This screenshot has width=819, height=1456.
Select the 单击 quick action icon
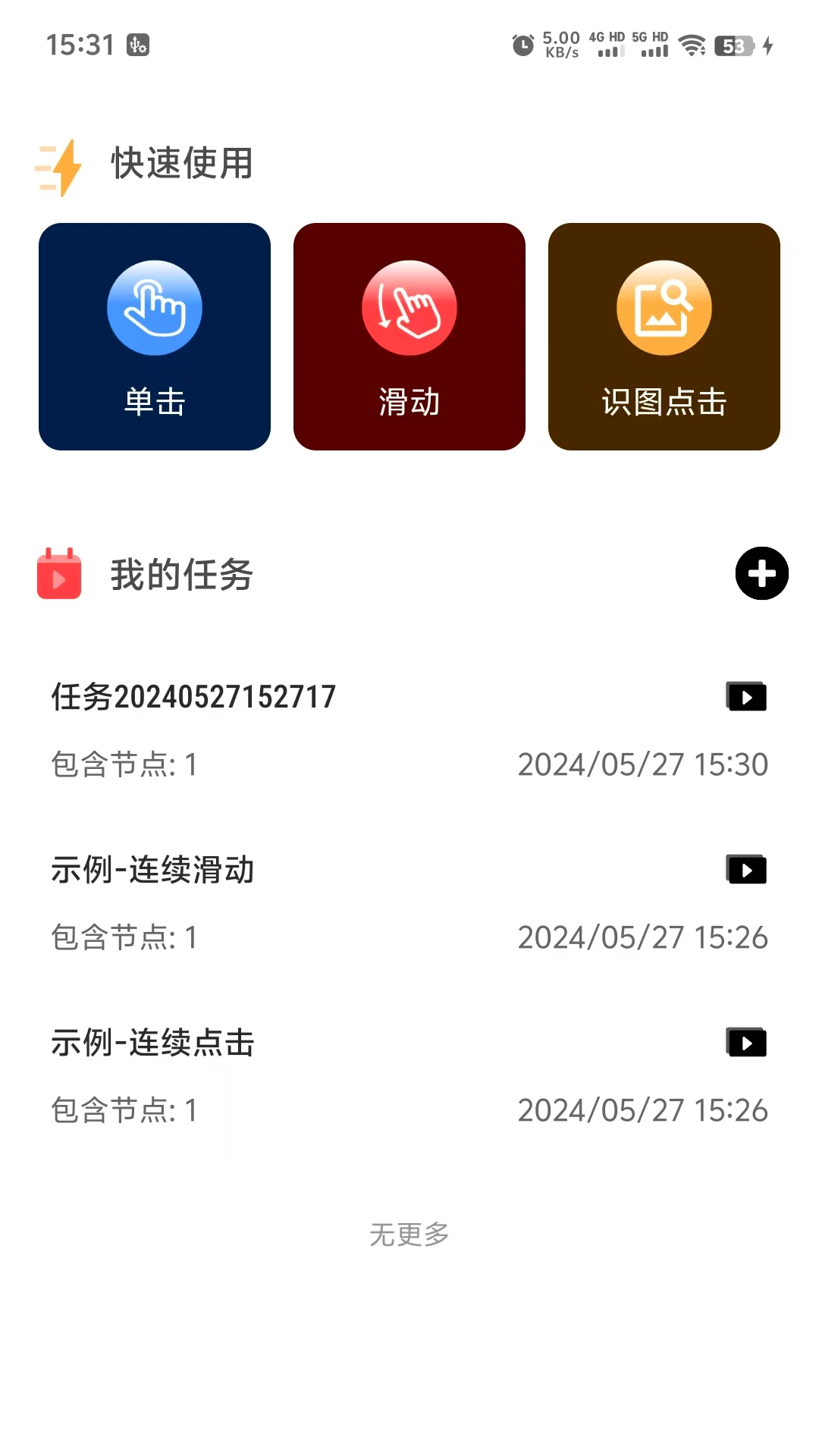click(154, 307)
